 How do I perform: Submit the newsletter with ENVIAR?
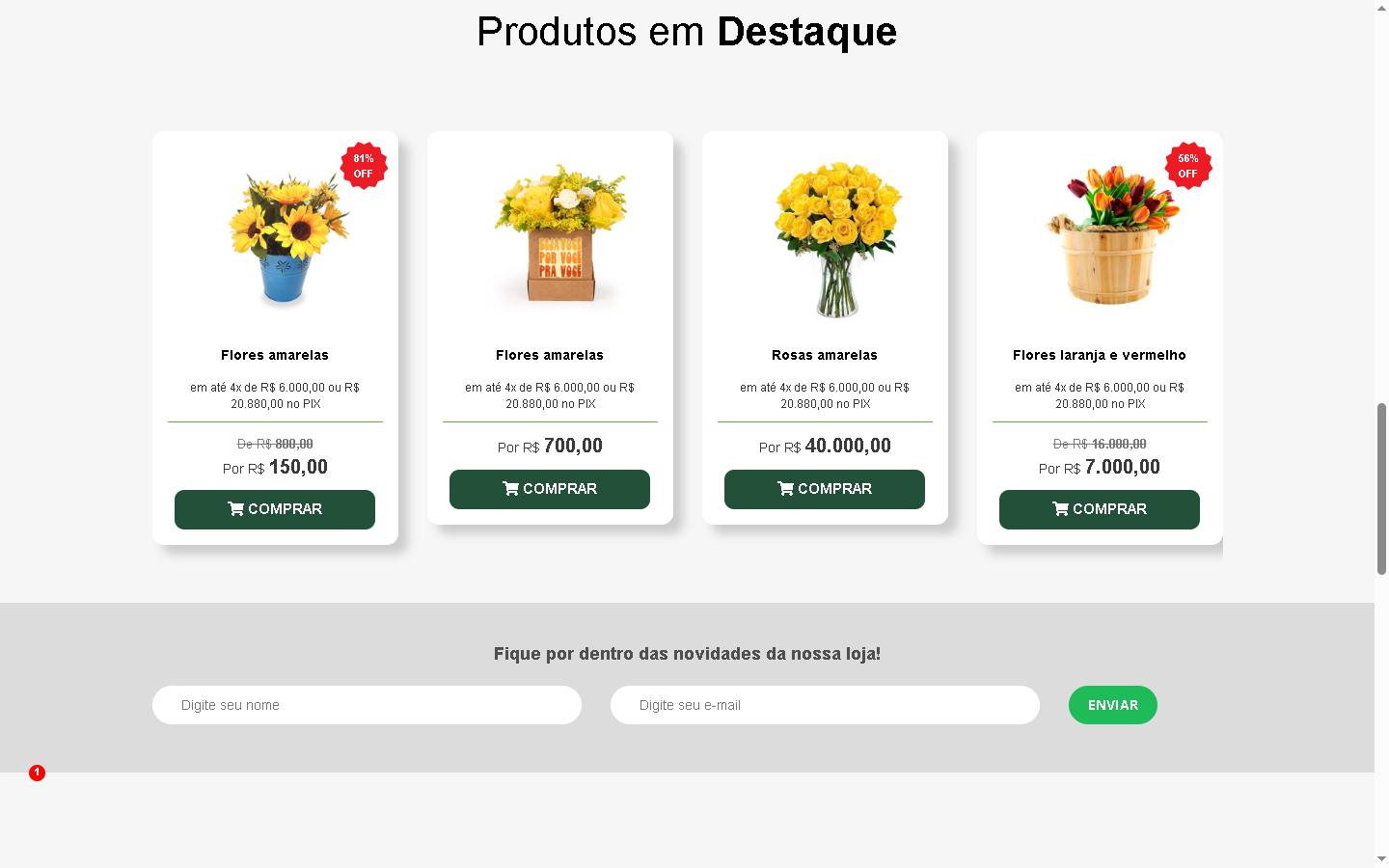point(1112,705)
